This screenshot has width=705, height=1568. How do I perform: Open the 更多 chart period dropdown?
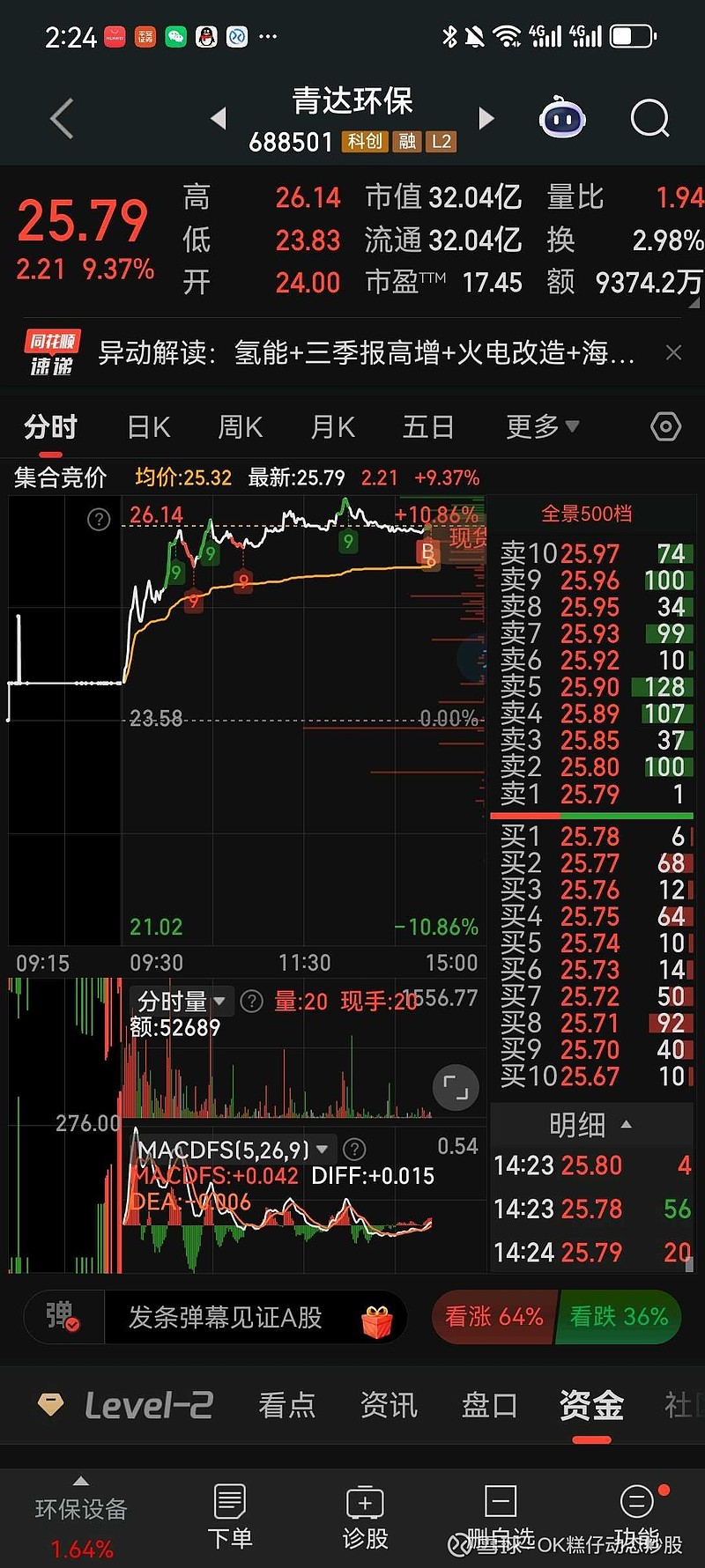click(x=539, y=426)
